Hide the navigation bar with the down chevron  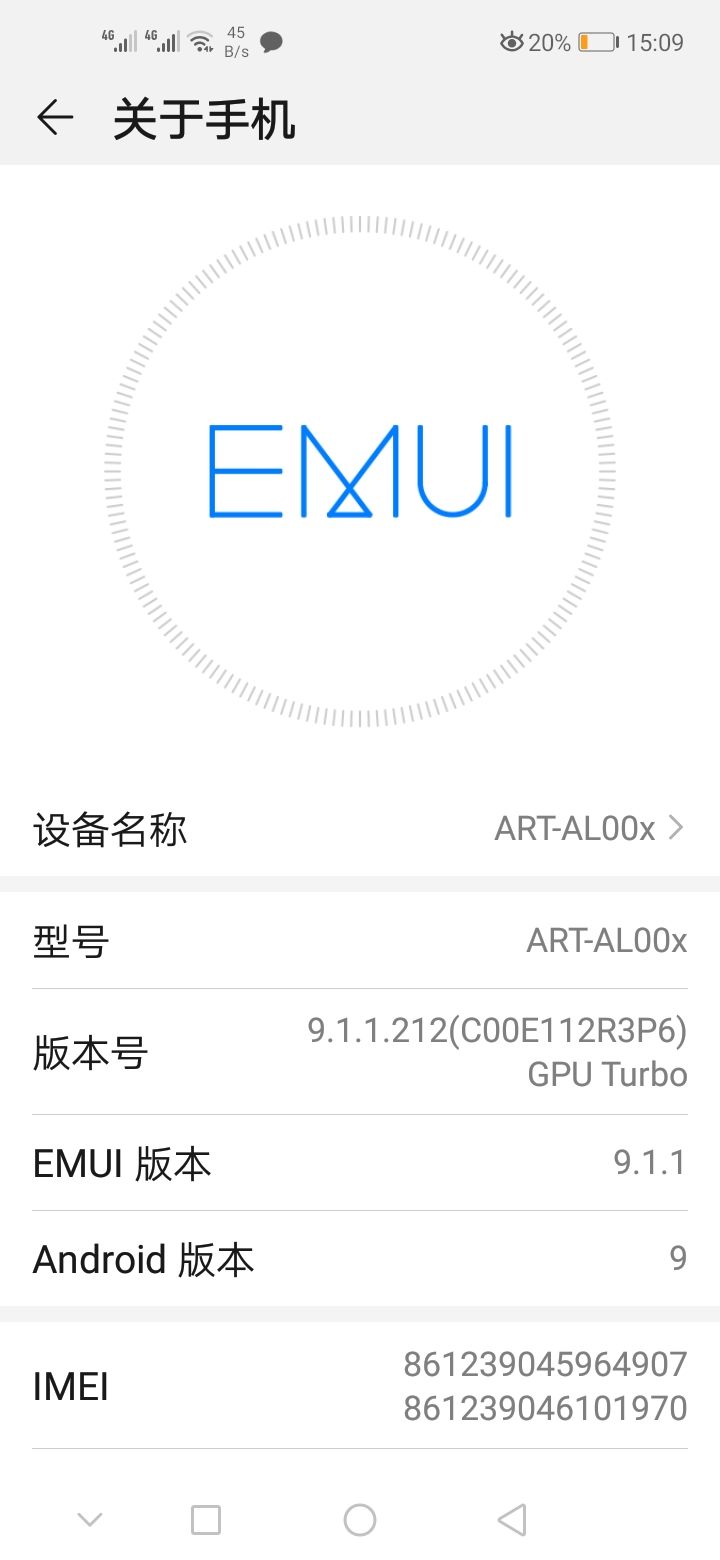(x=90, y=1520)
